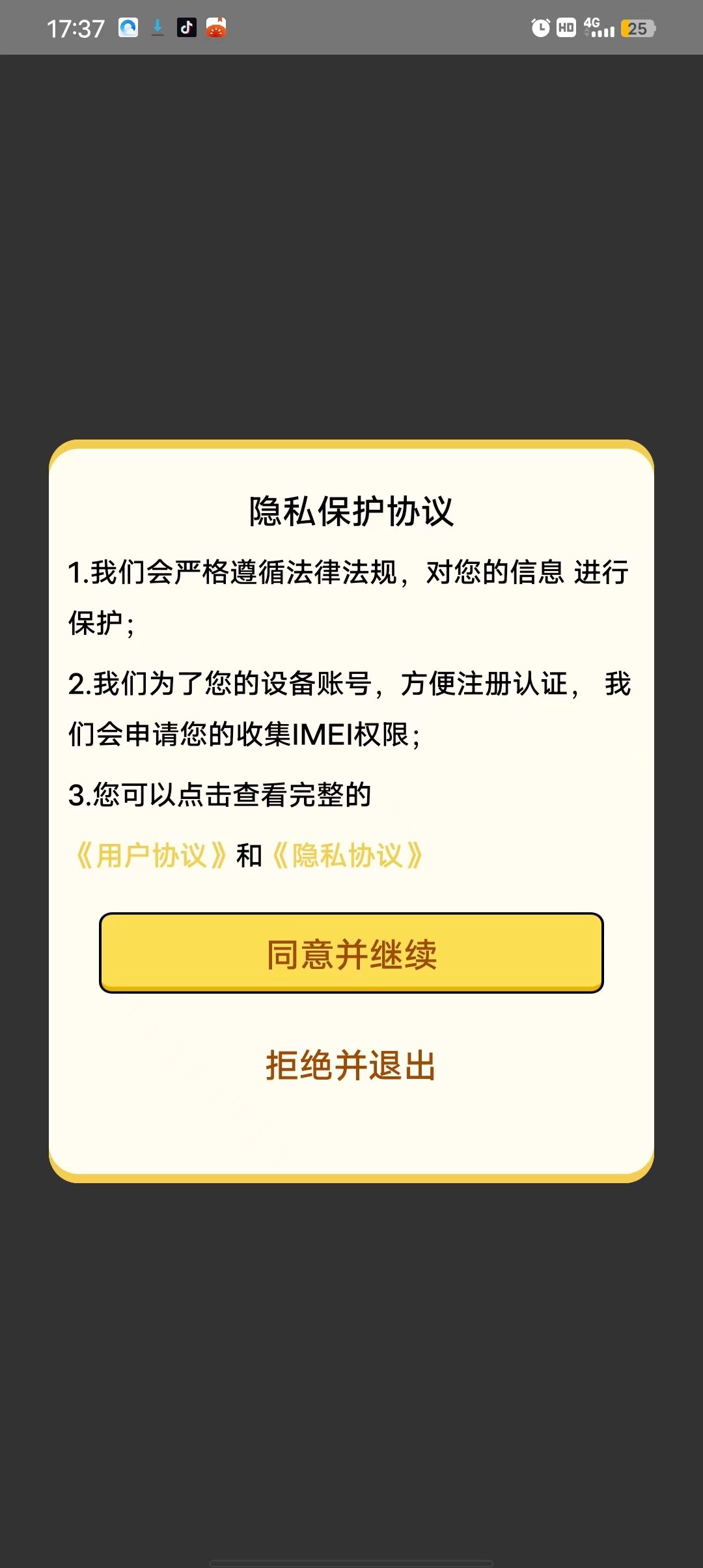Tap the clock showing 17:37
703x1568 pixels.
tap(75, 27)
